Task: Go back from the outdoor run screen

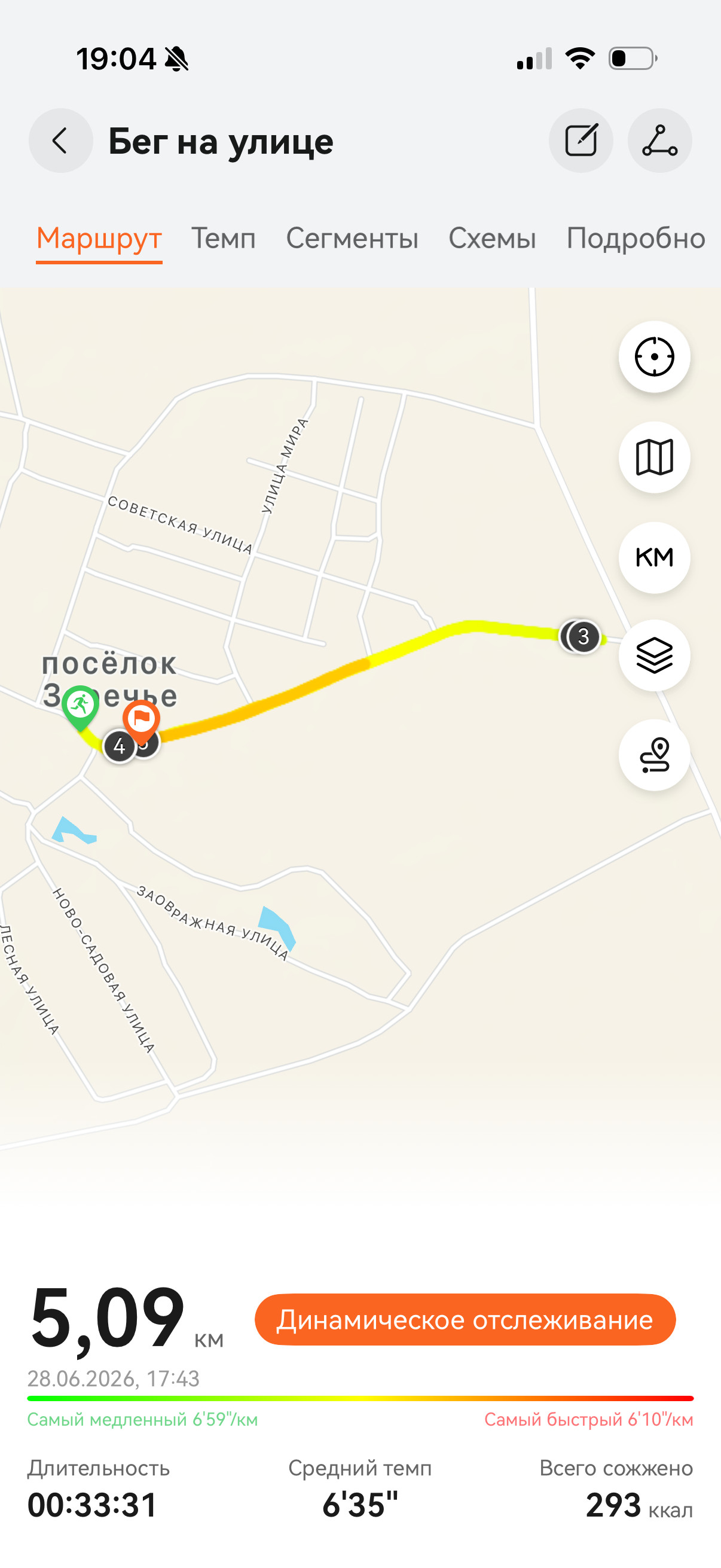Action: (x=61, y=141)
